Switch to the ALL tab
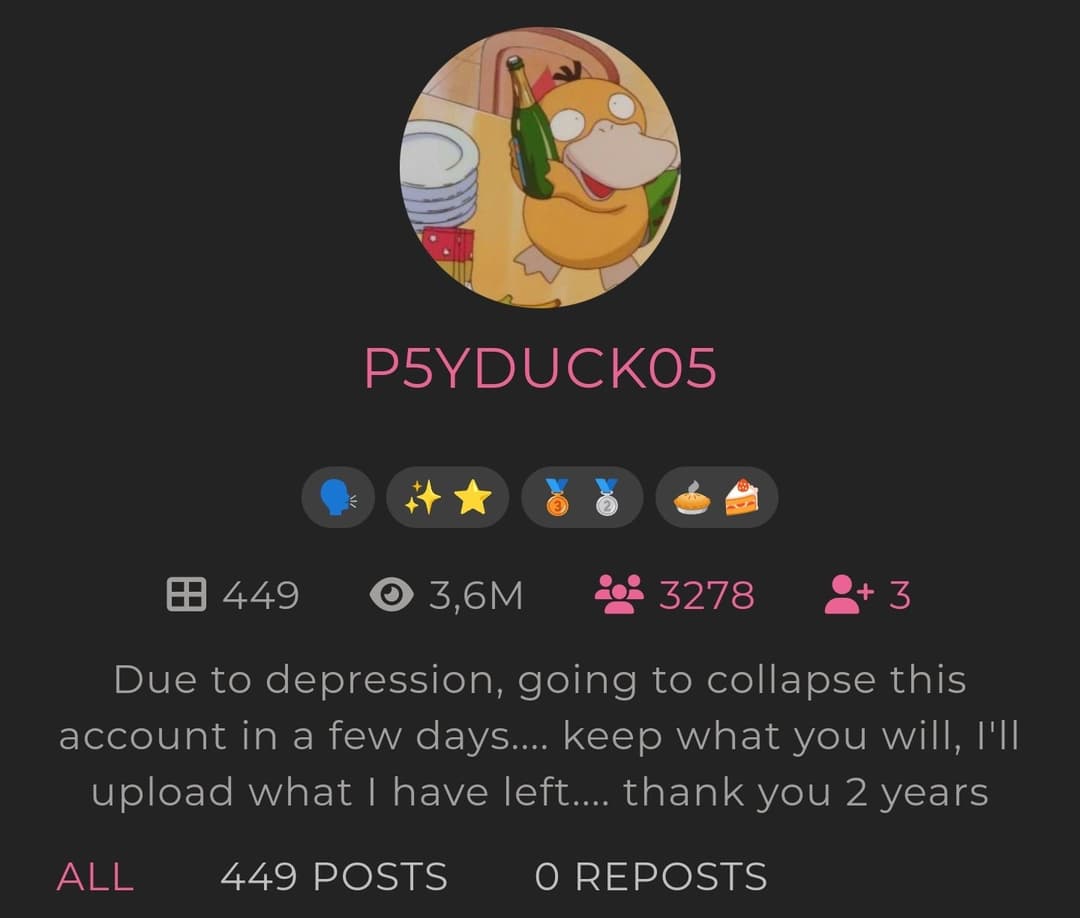Screen dimensions: 1080x918 coord(95,876)
